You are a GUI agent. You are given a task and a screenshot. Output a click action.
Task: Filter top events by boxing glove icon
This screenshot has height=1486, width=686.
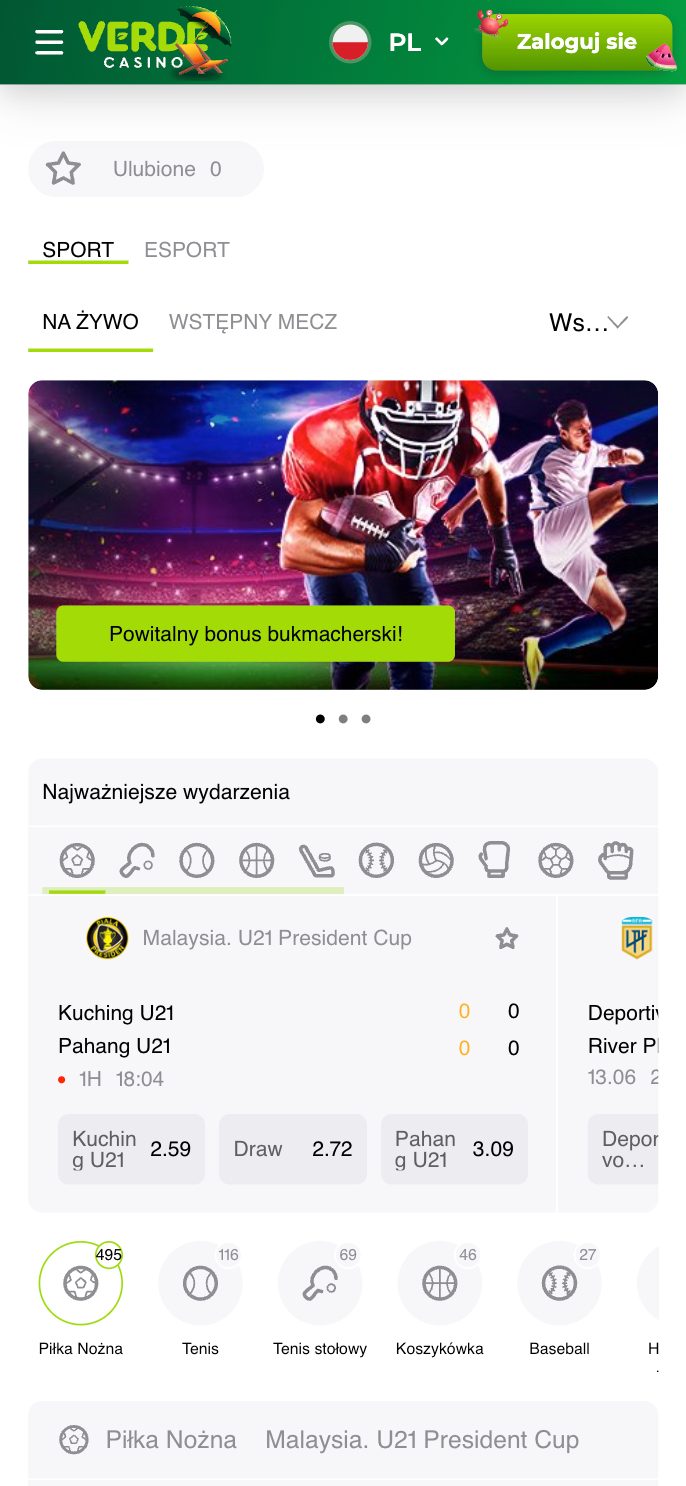point(495,860)
